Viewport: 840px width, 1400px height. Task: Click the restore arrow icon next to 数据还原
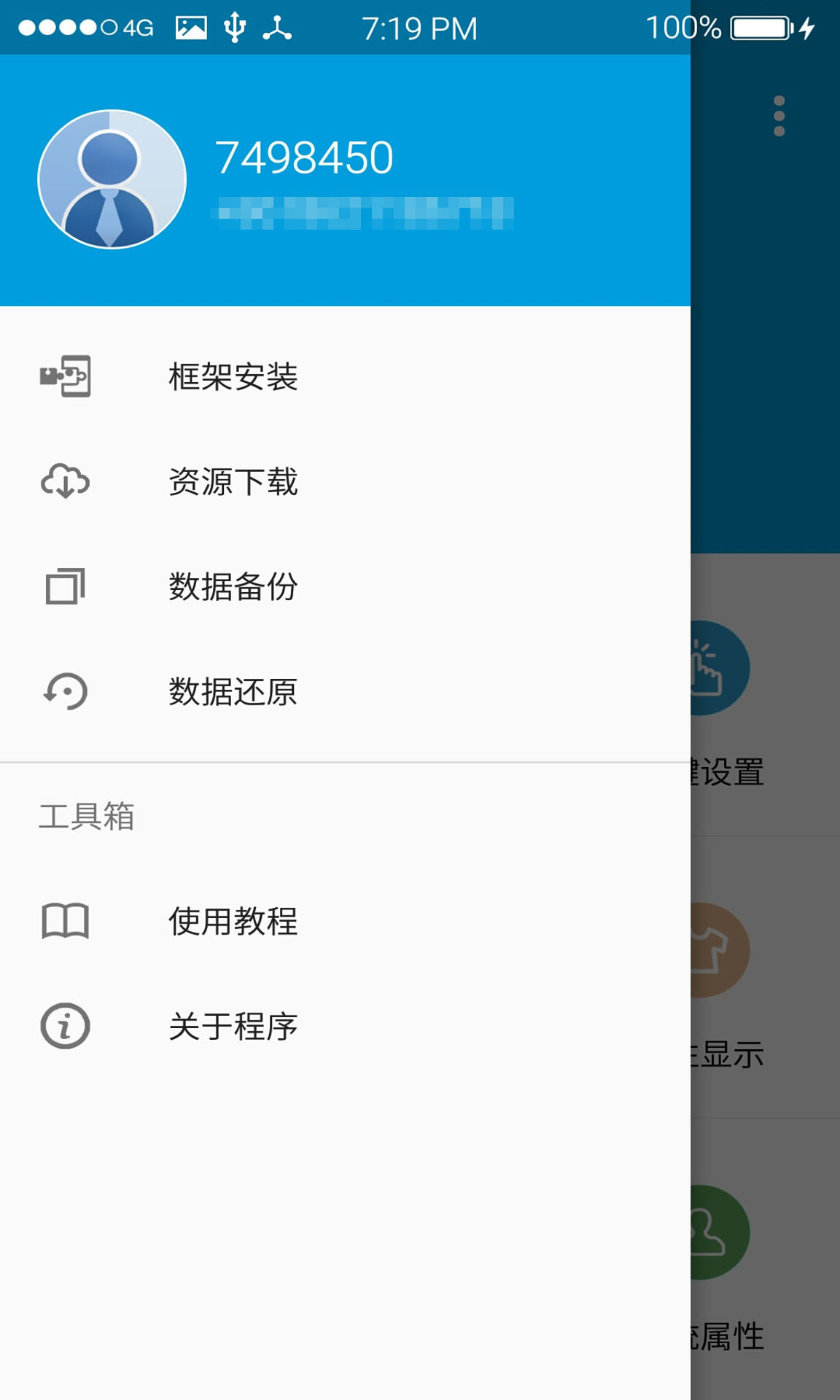pyautogui.click(x=64, y=691)
